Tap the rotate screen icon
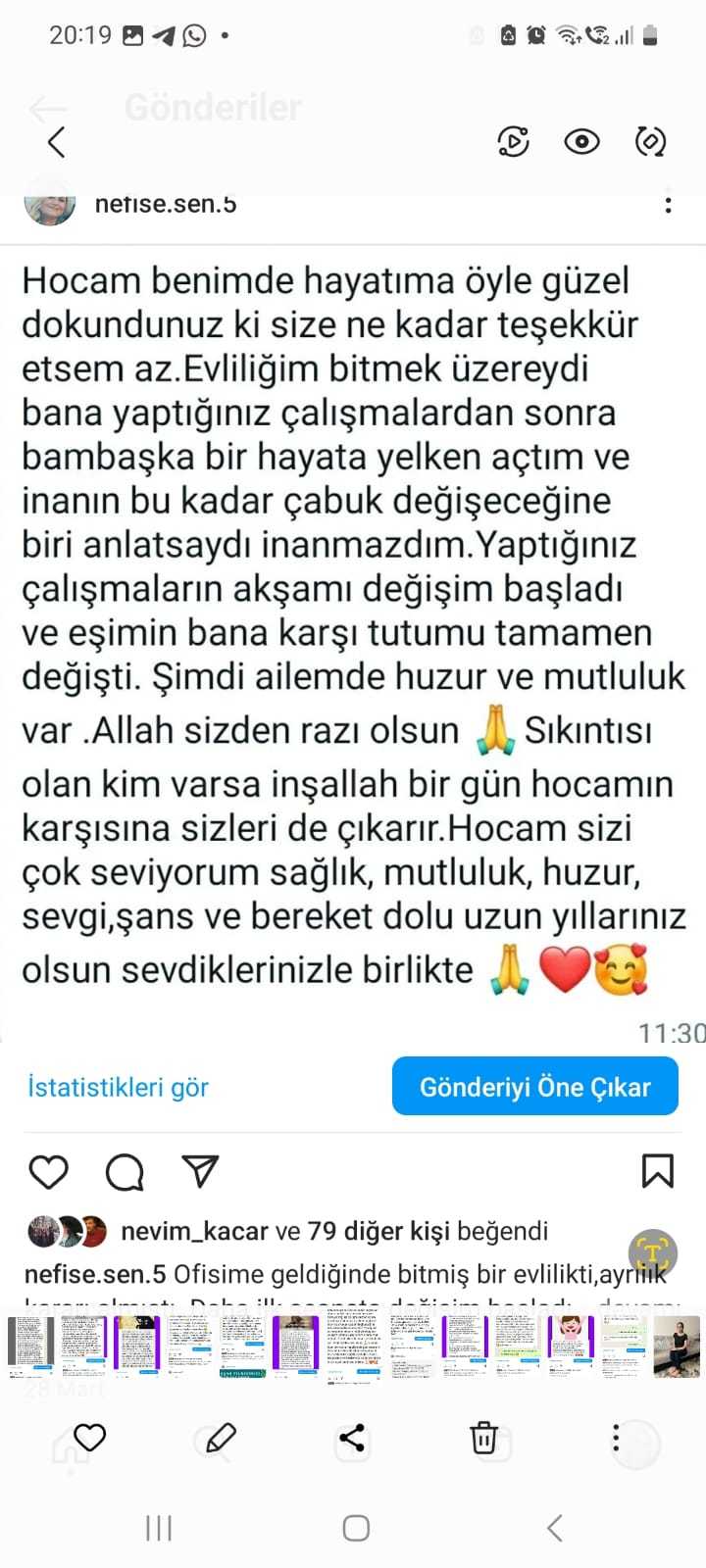This screenshot has height=1568, width=706. click(650, 143)
